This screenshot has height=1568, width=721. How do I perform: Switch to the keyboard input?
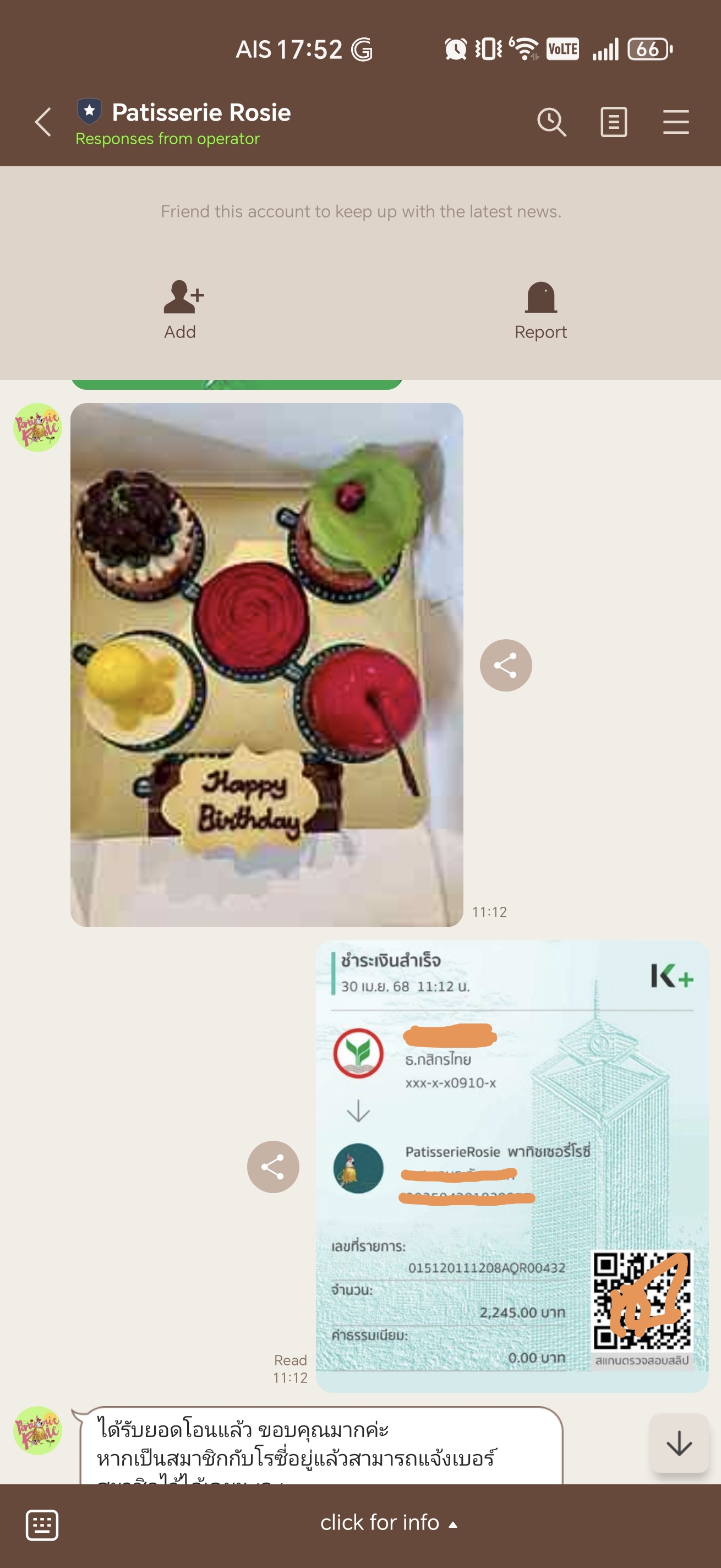42,1525
